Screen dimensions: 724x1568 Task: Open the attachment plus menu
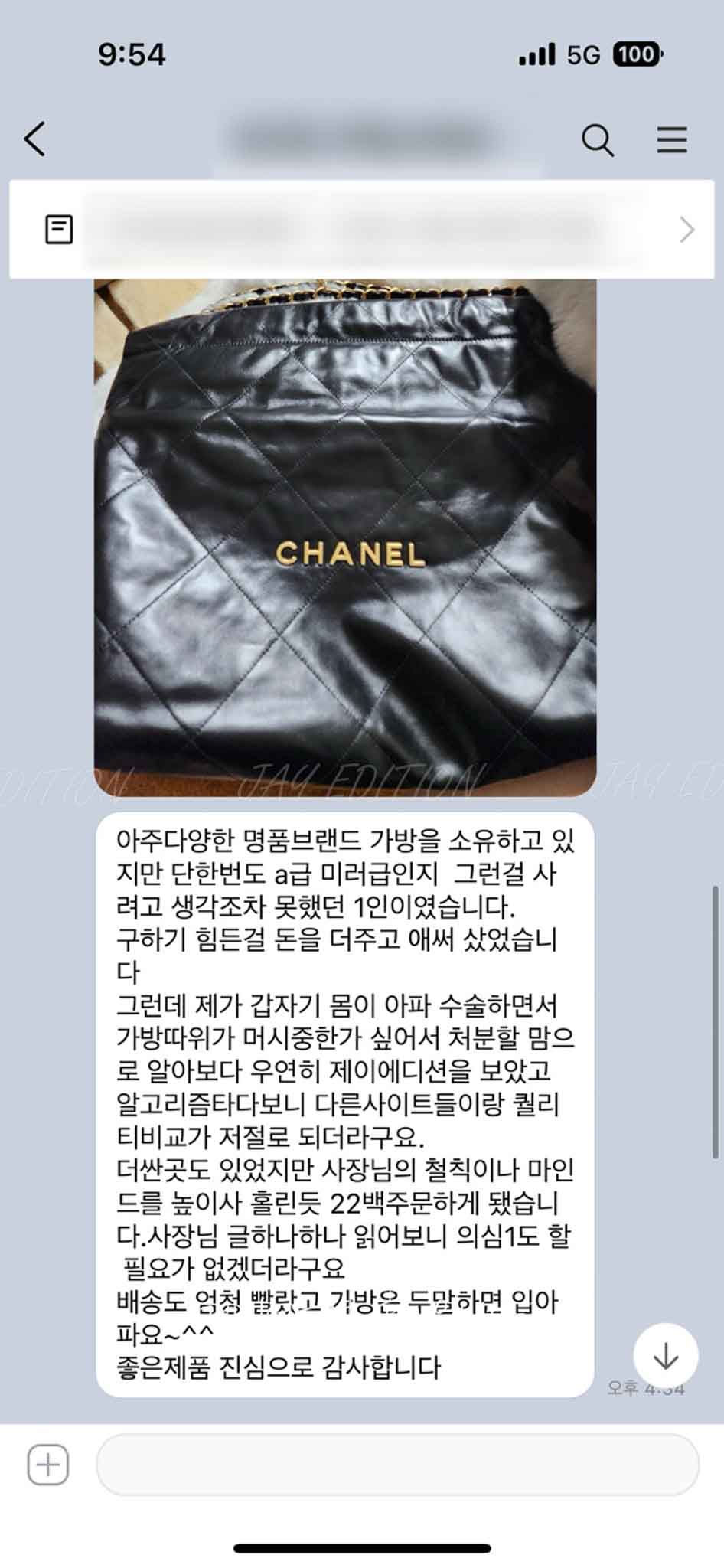[48, 1465]
